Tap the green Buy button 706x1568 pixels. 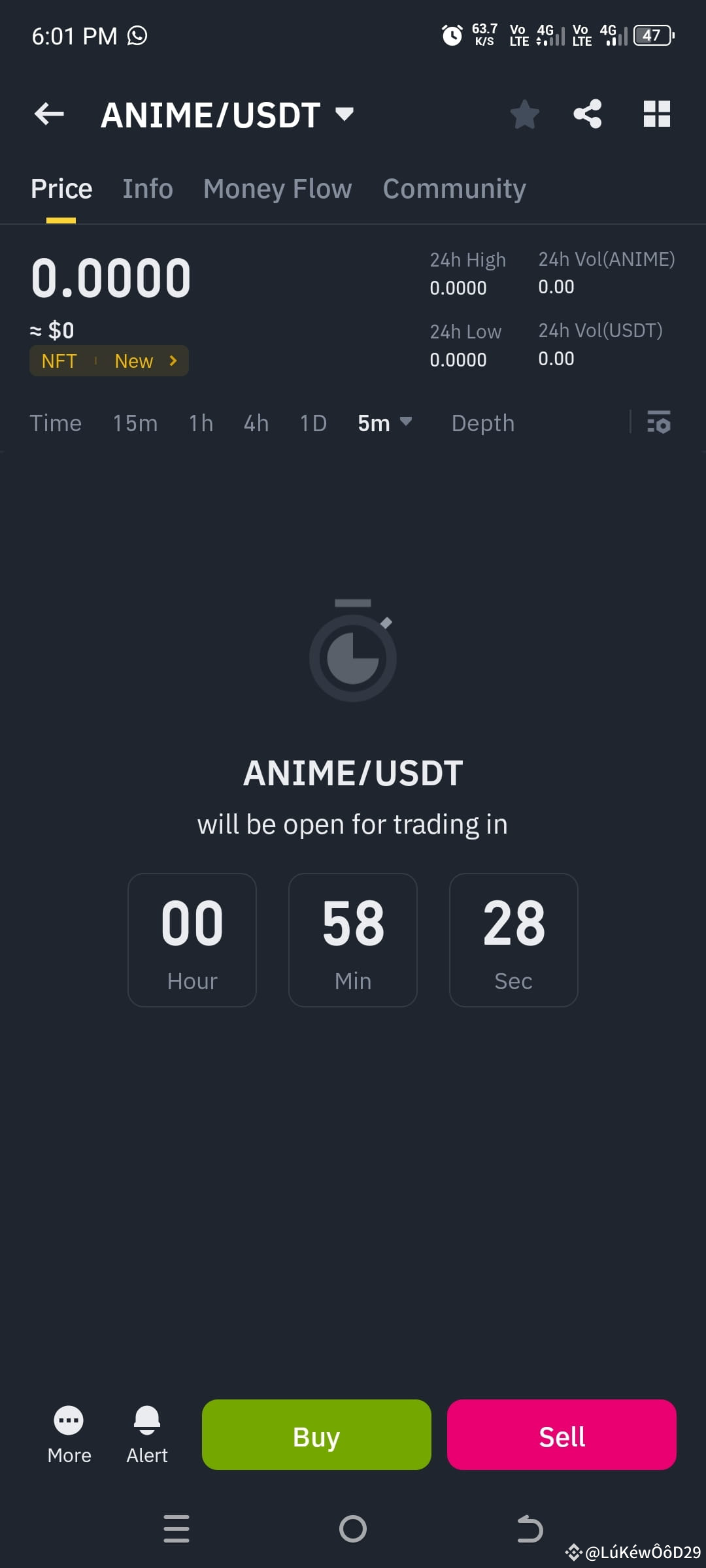coord(316,1435)
